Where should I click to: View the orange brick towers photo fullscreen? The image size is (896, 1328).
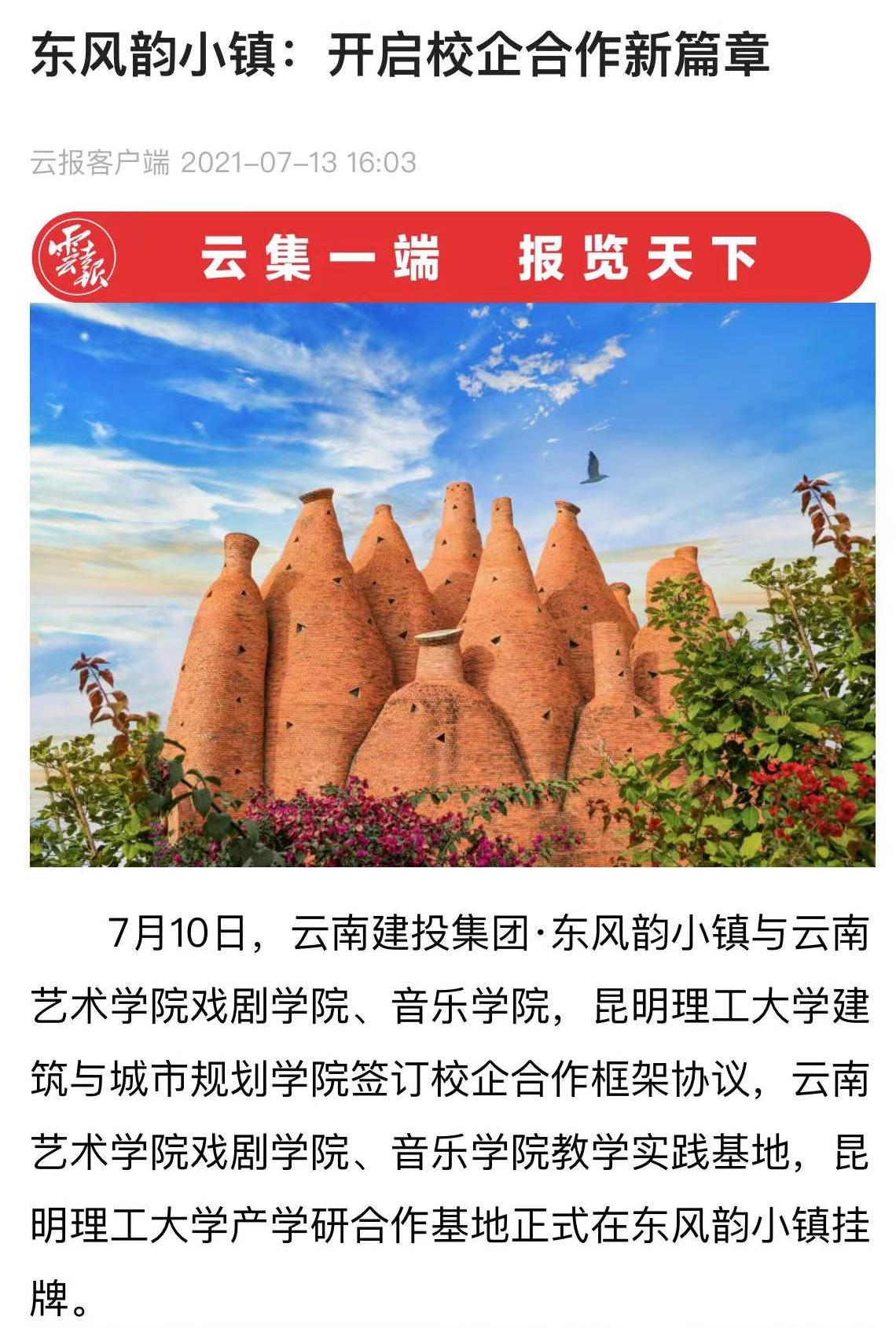pyautogui.click(x=452, y=584)
